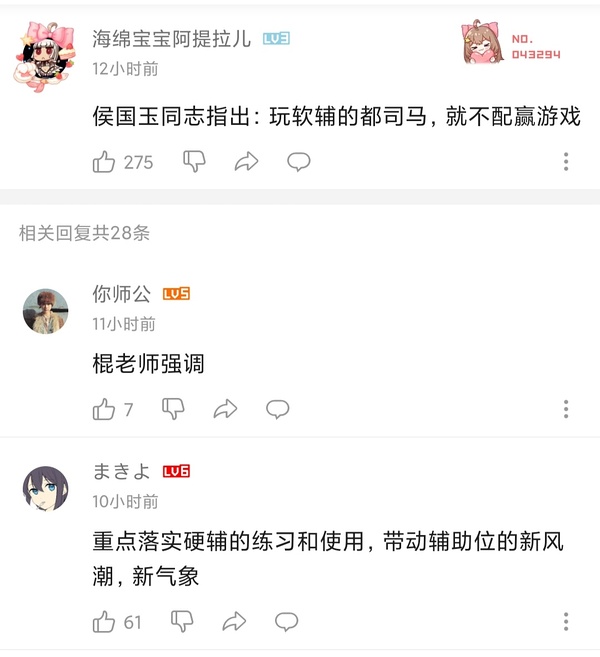The width and height of the screenshot is (600, 657).
Task: Reply to まきよ's comment
Action: (x=286, y=622)
